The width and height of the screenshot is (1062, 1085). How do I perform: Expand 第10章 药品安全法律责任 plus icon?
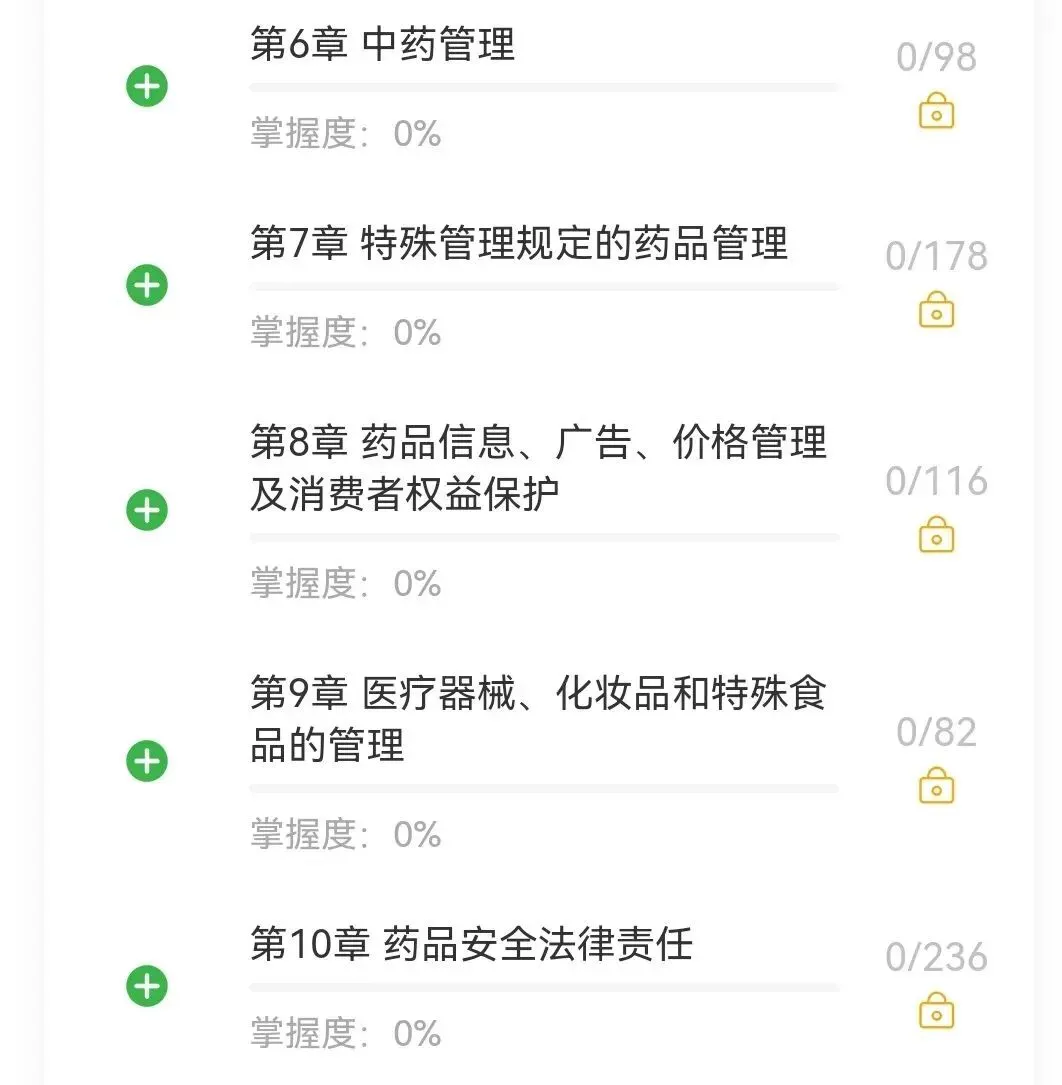click(147, 986)
